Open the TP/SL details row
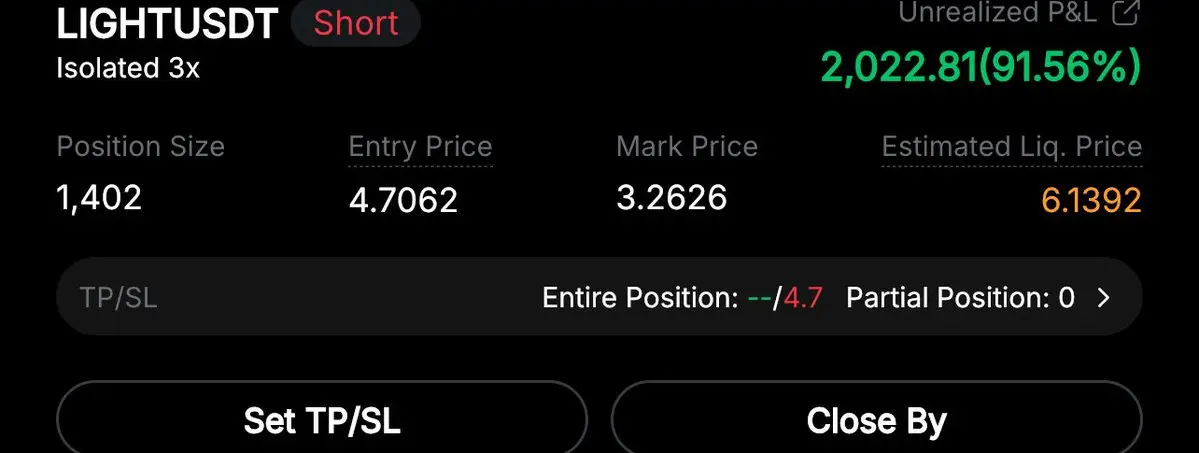The width and height of the screenshot is (1199, 453). click(1103, 298)
